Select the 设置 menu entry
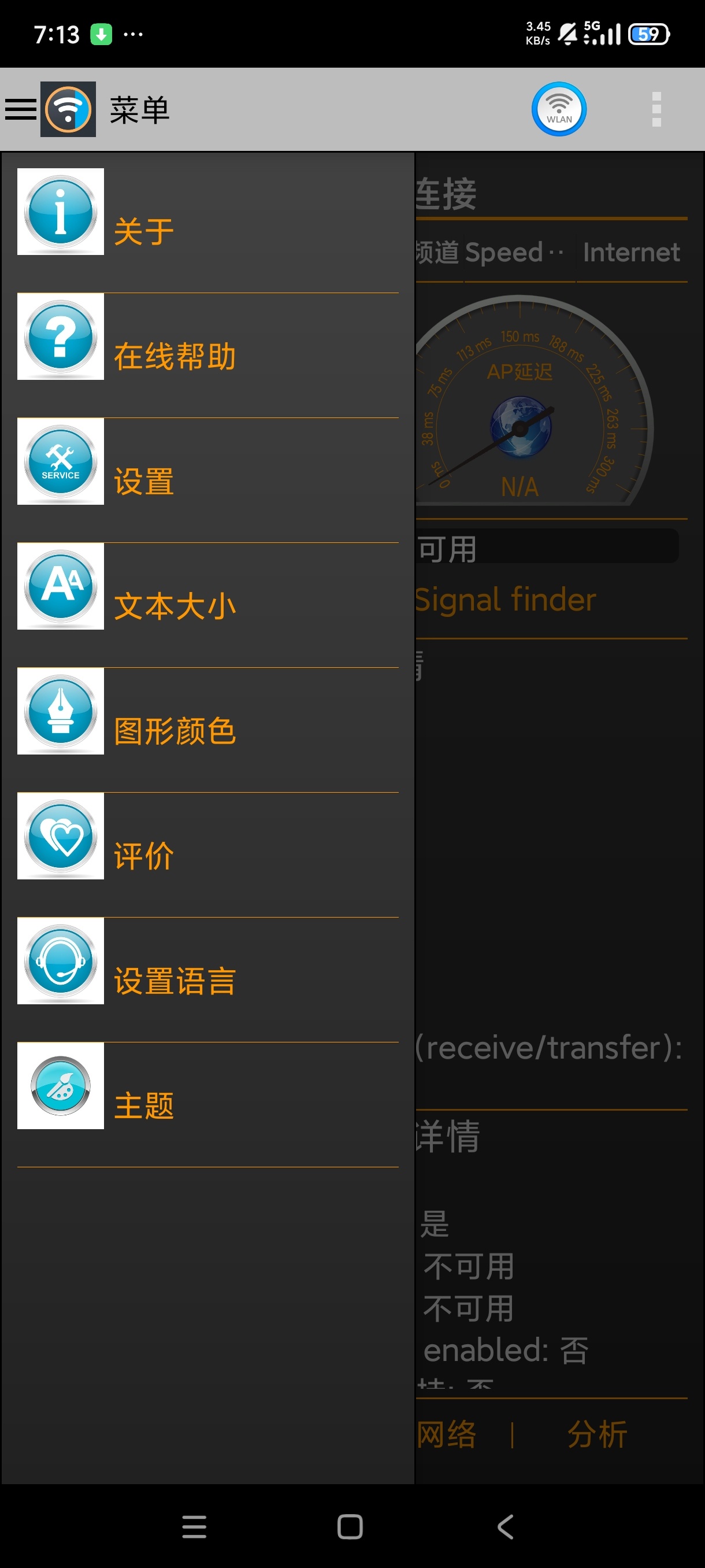This screenshot has height=1568, width=705. tap(144, 482)
